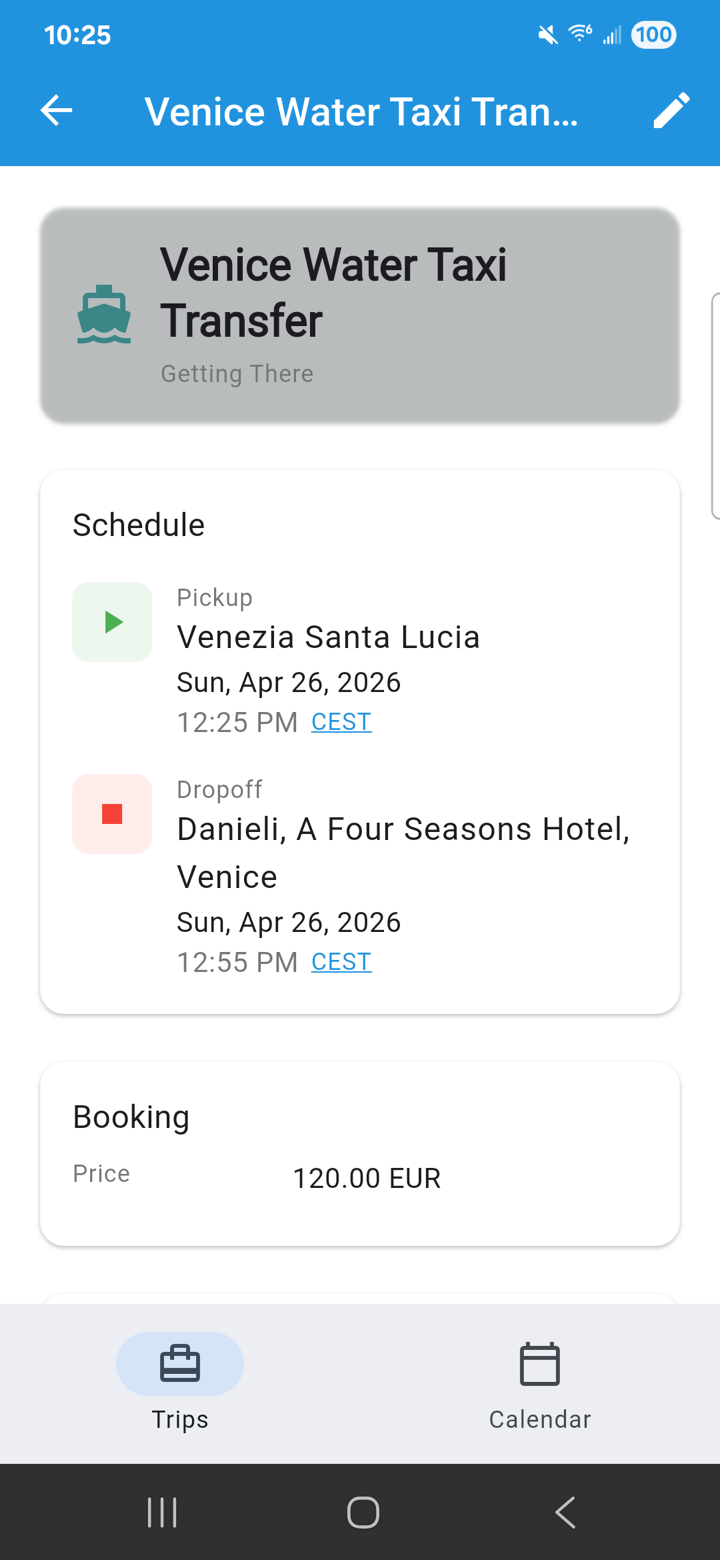Image resolution: width=720 pixels, height=1560 pixels.
Task: Click the Danieli Four Seasons dropoff entry
Action: (x=402, y=852)
